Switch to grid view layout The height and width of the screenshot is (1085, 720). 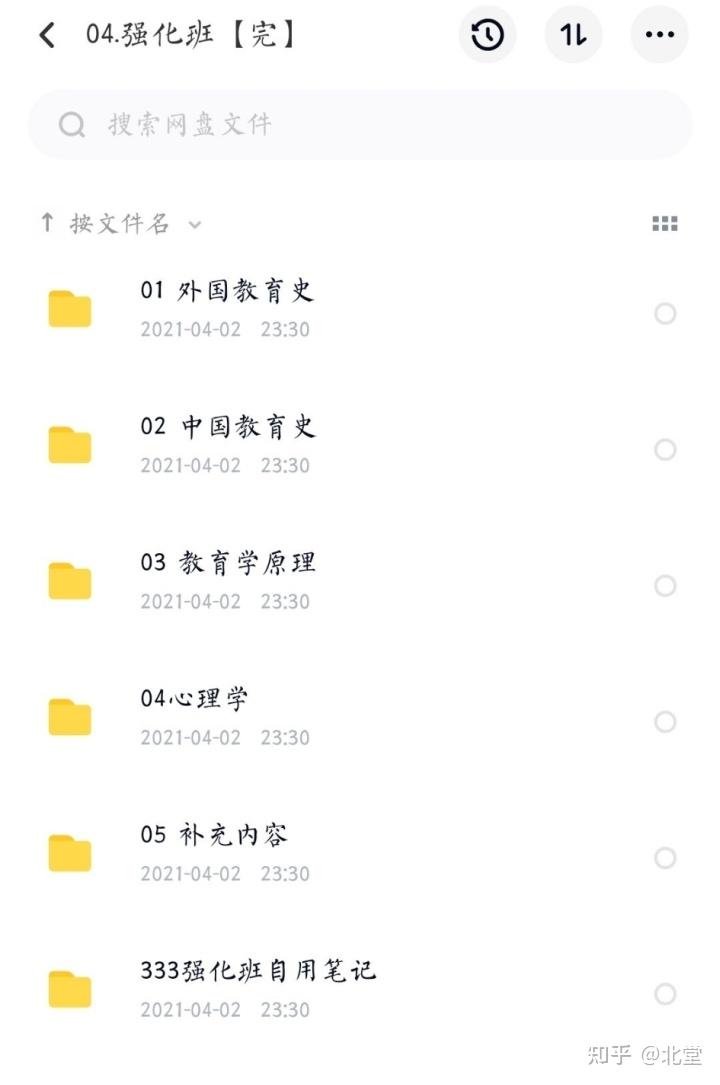(x=664, y=223)
